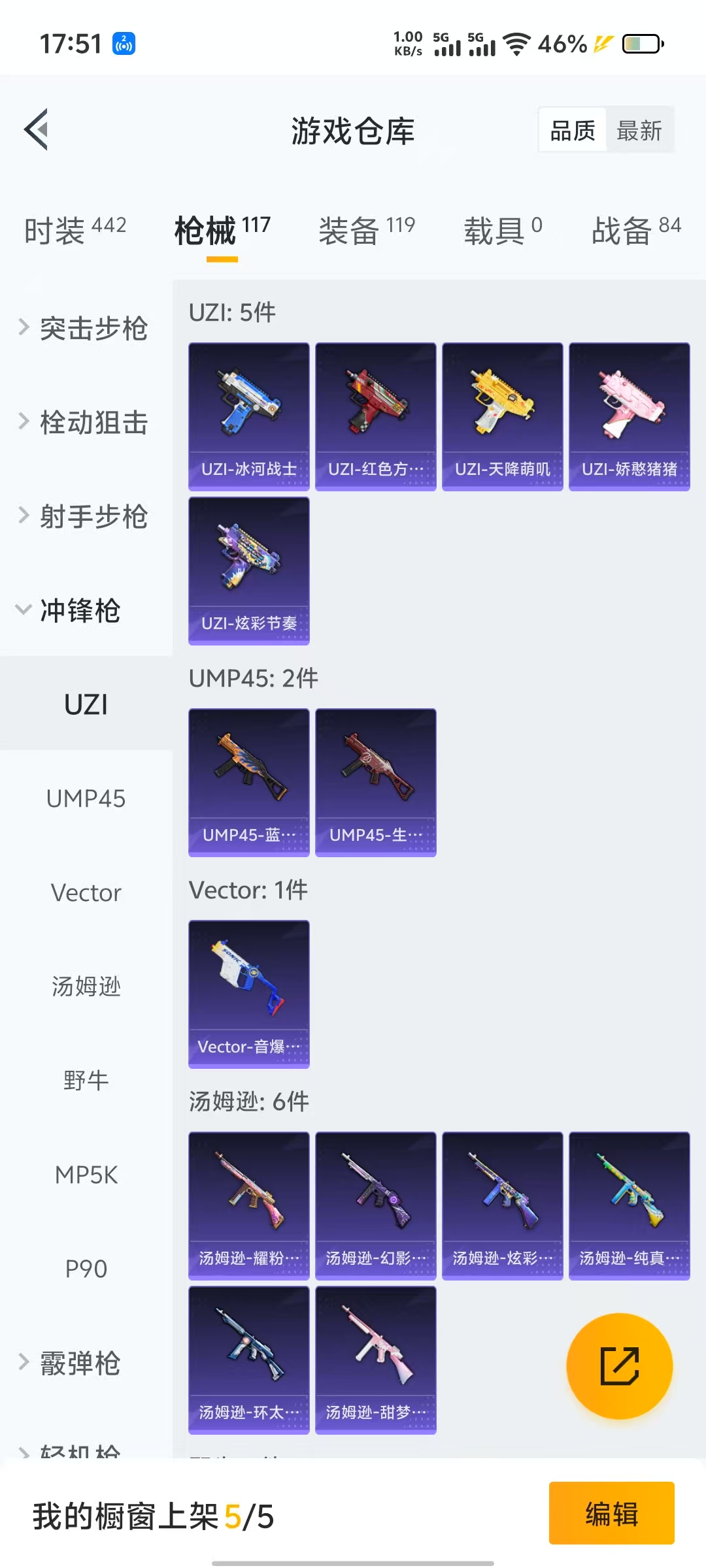Open the 战备 tab
This screenshot has width=706, height=1568.
click(x=635, y=231)
